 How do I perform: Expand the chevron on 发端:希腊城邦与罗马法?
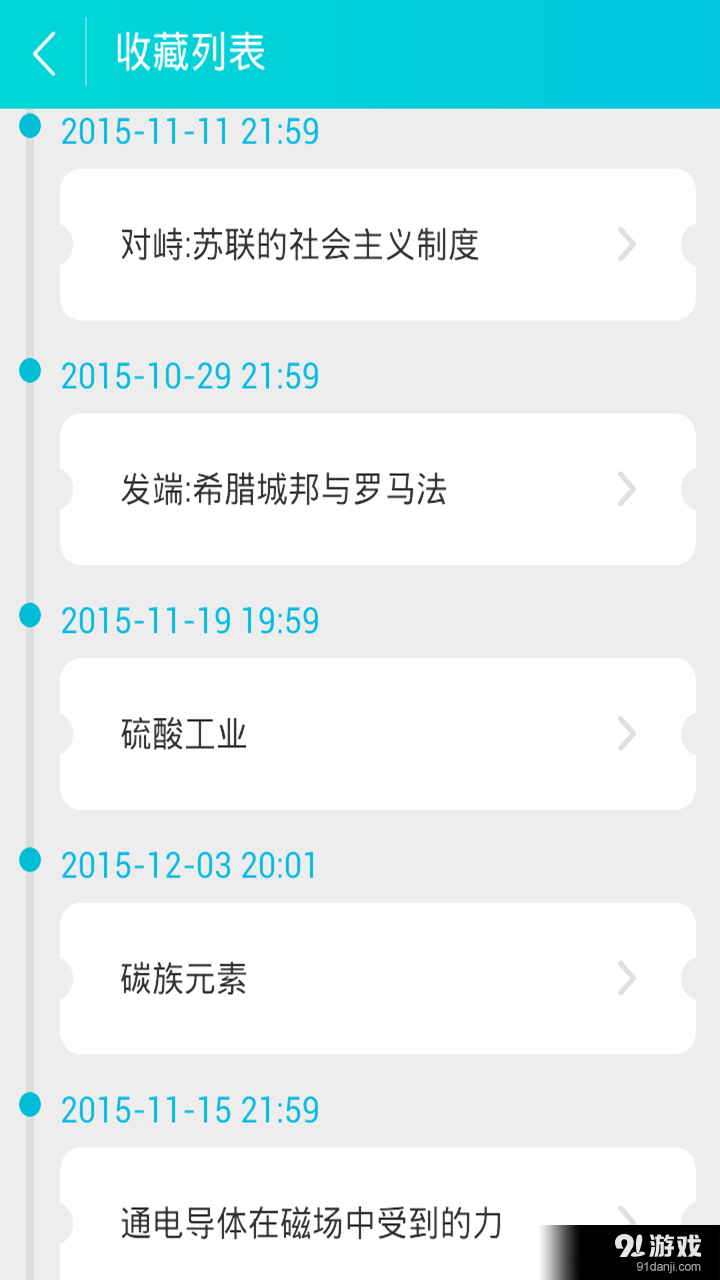(627, 490)
